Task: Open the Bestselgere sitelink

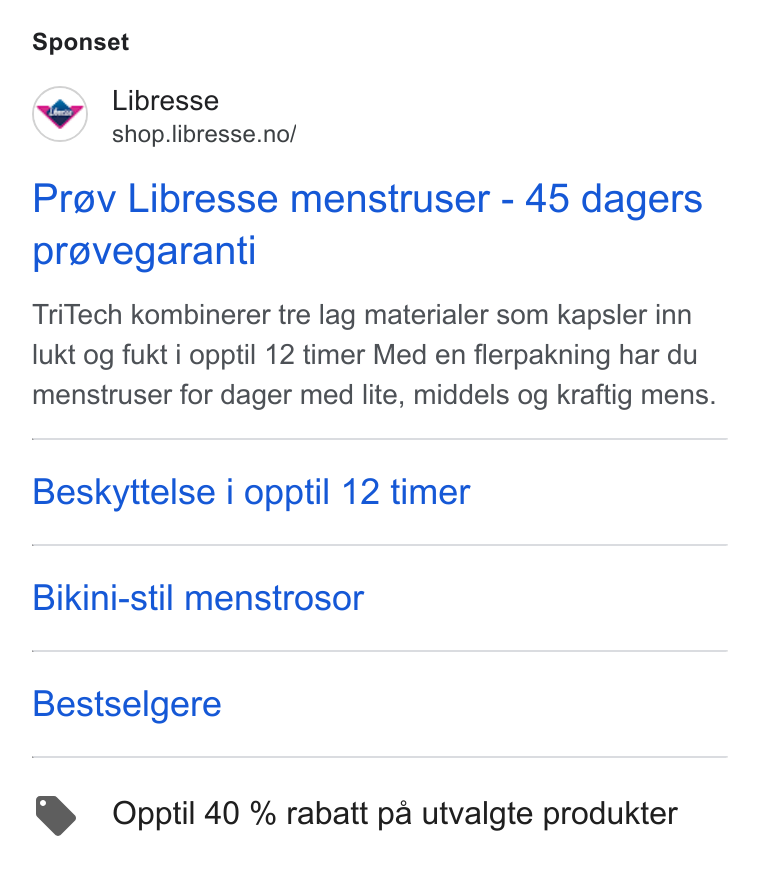Action: (127, 704)
